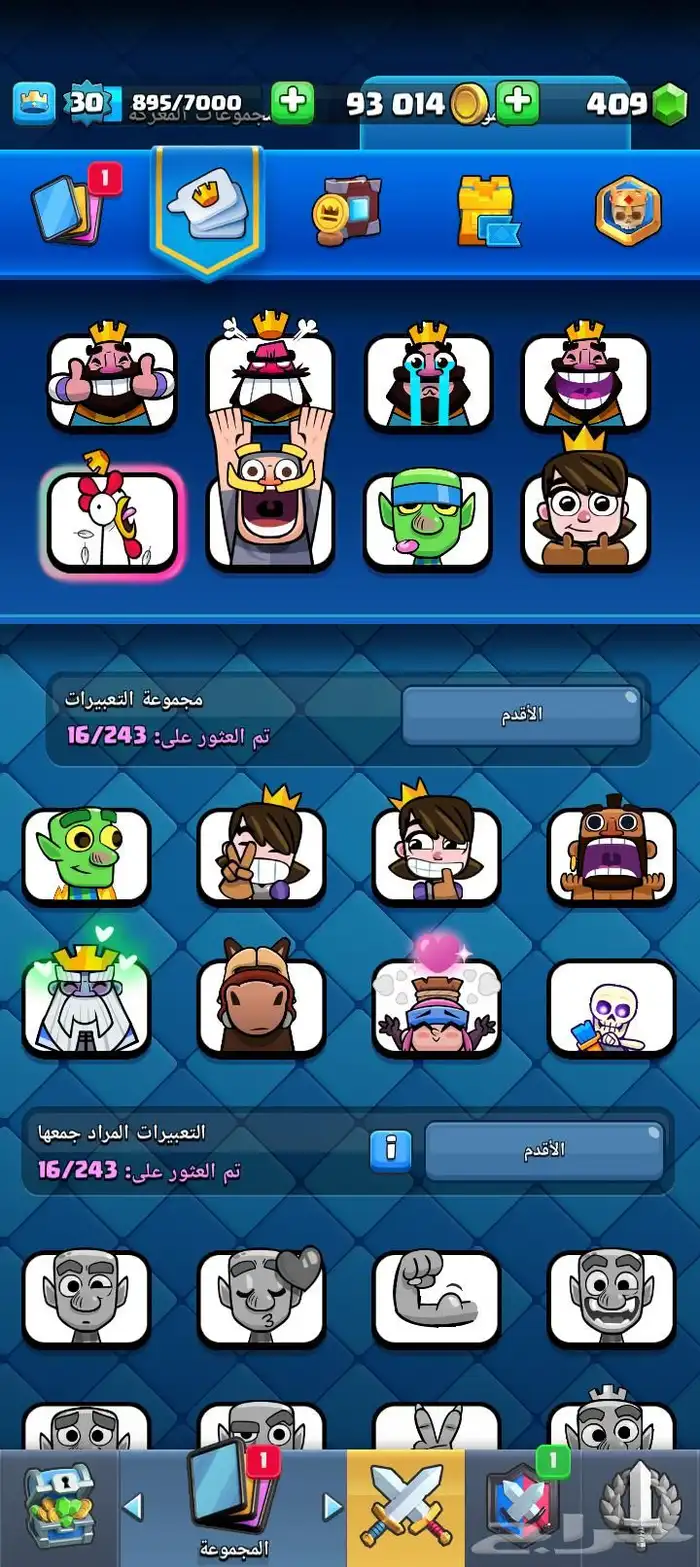Image resolution: width=700 pixels, height=1567 pixels.
Task: Open the الأقدم sort button for emote collection
Action: (x=521, y=715)
